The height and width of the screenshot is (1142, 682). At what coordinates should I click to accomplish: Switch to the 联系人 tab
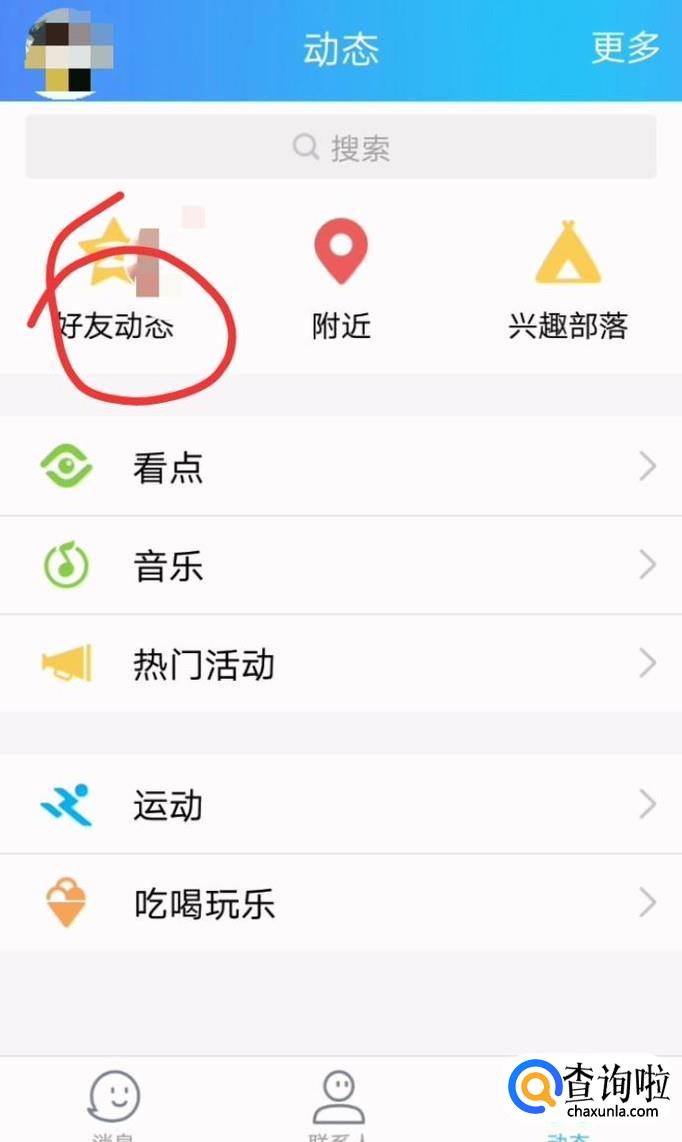pyautogui.click(x=340, y=1104)
